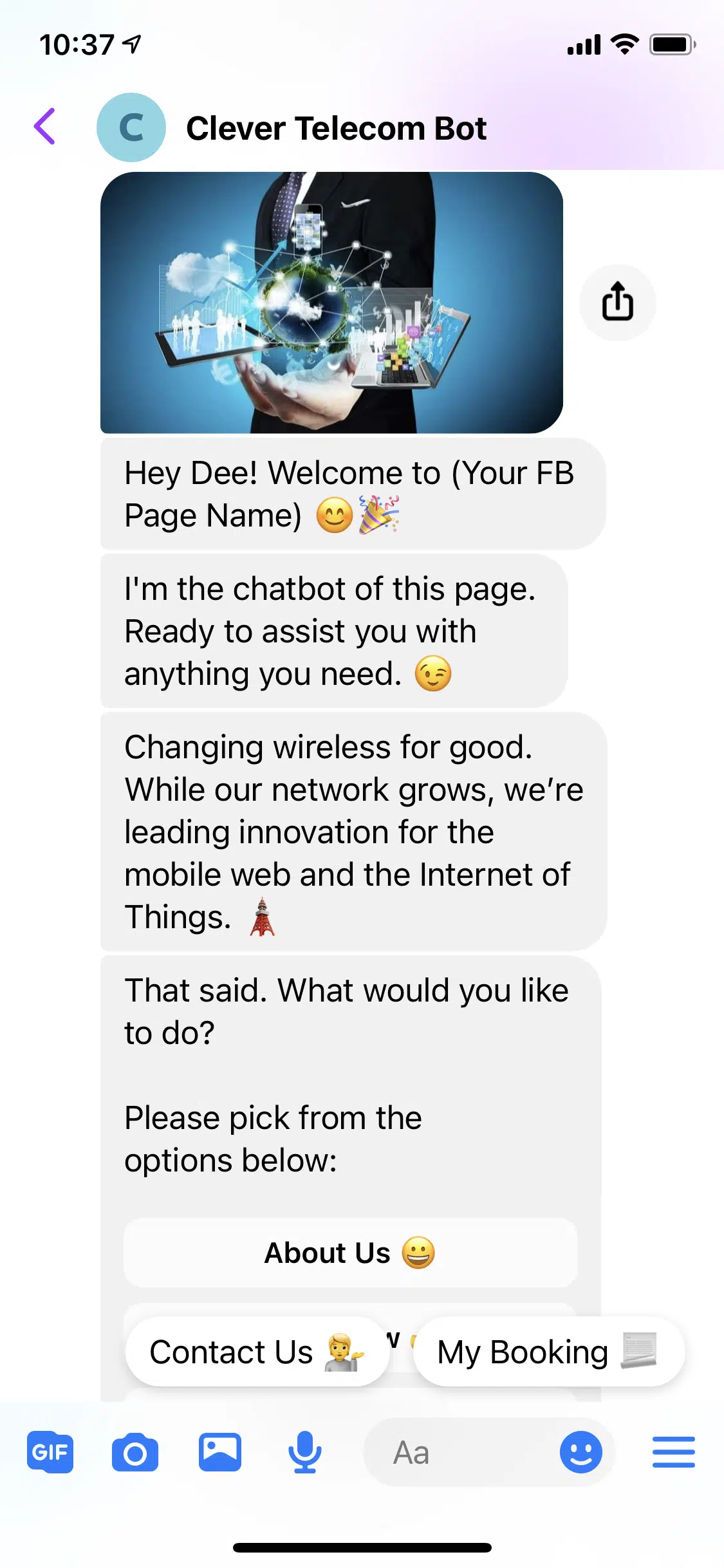Choose the My Booking quick reply
This screenshot has height=1568, width=724.
point(548,1352)
